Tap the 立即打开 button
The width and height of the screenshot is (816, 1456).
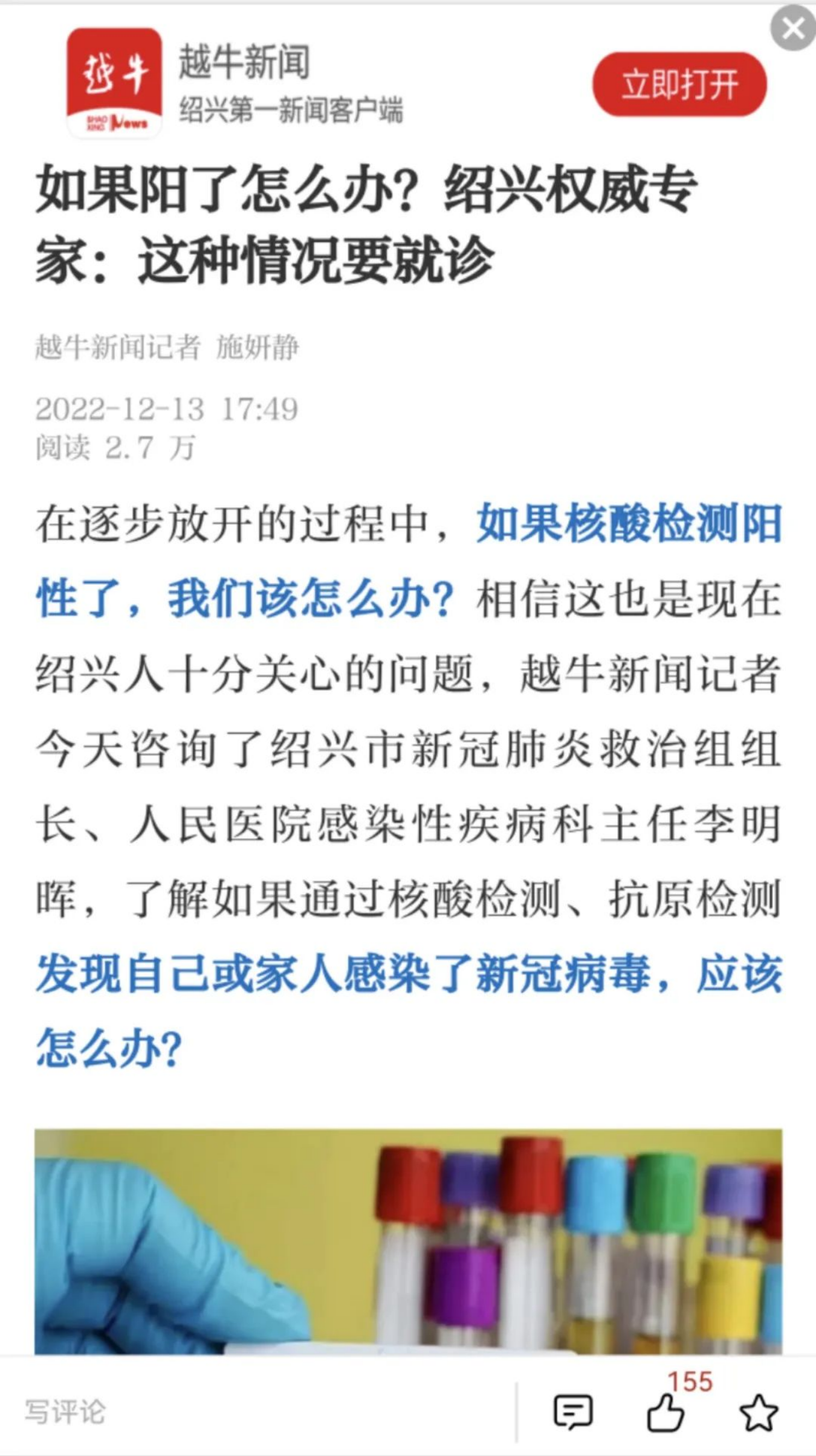coord(679,85)
